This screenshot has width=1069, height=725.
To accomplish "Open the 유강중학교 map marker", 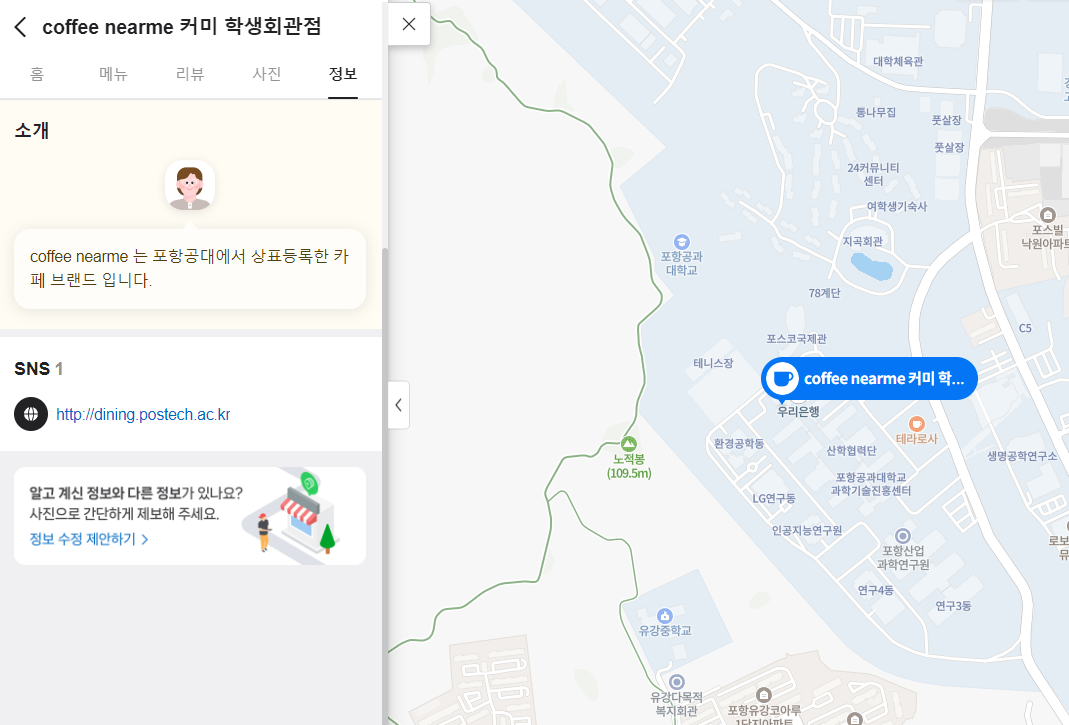I will tap(665, 614).
